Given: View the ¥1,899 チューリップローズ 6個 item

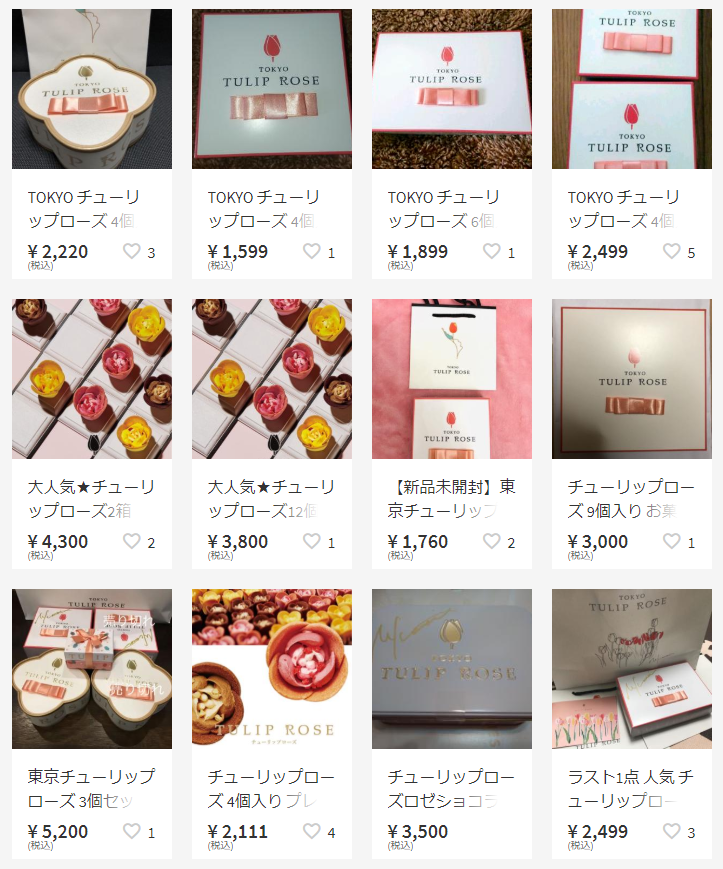Looking at the screenshot, I should coord(452,90).
